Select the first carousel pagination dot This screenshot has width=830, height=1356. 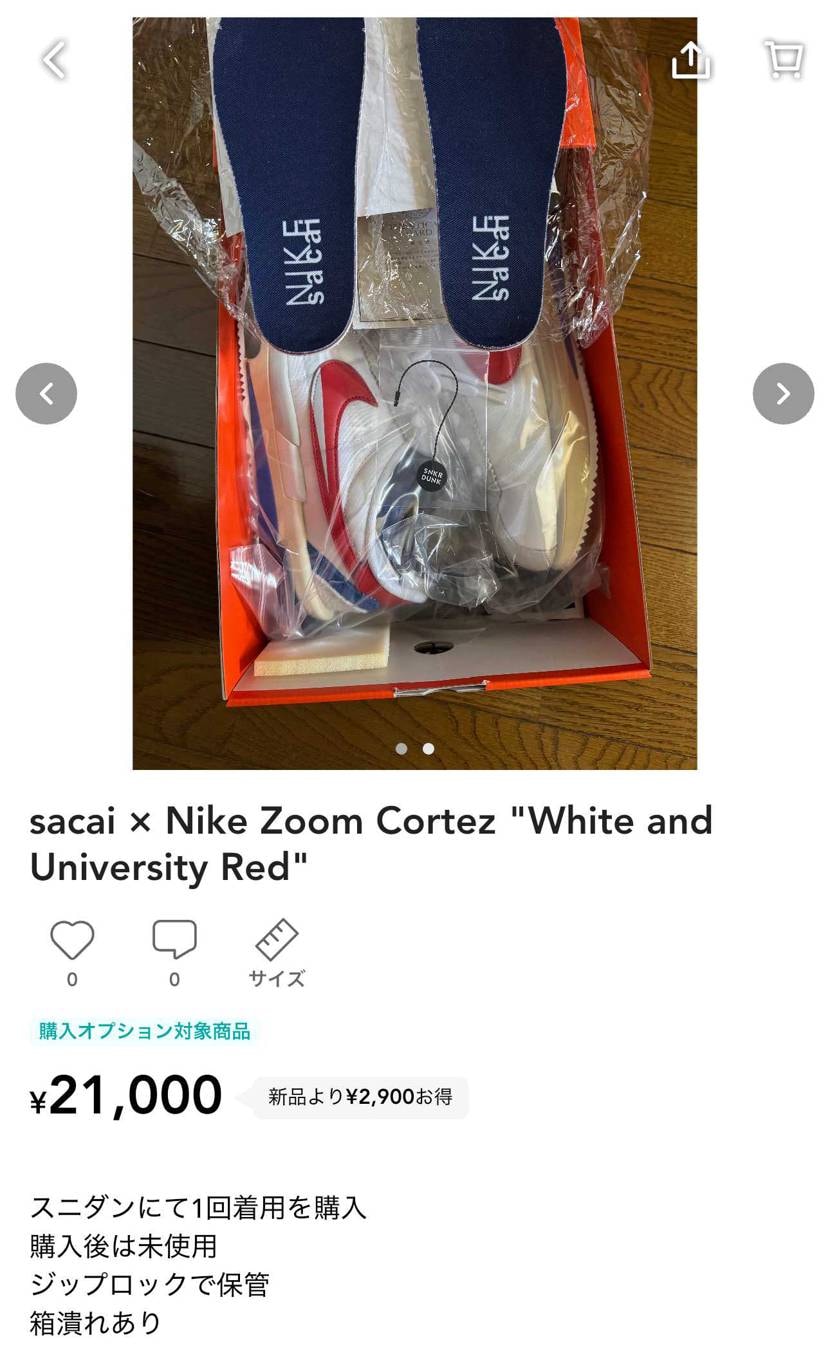[402, 748]
